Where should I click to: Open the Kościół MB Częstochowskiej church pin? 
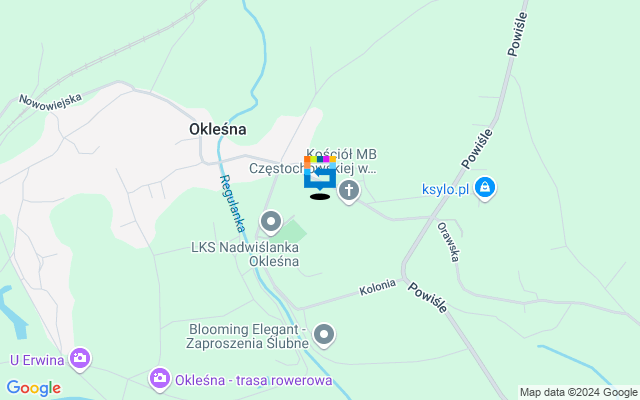pyautogui.click(x=349, y=190)
